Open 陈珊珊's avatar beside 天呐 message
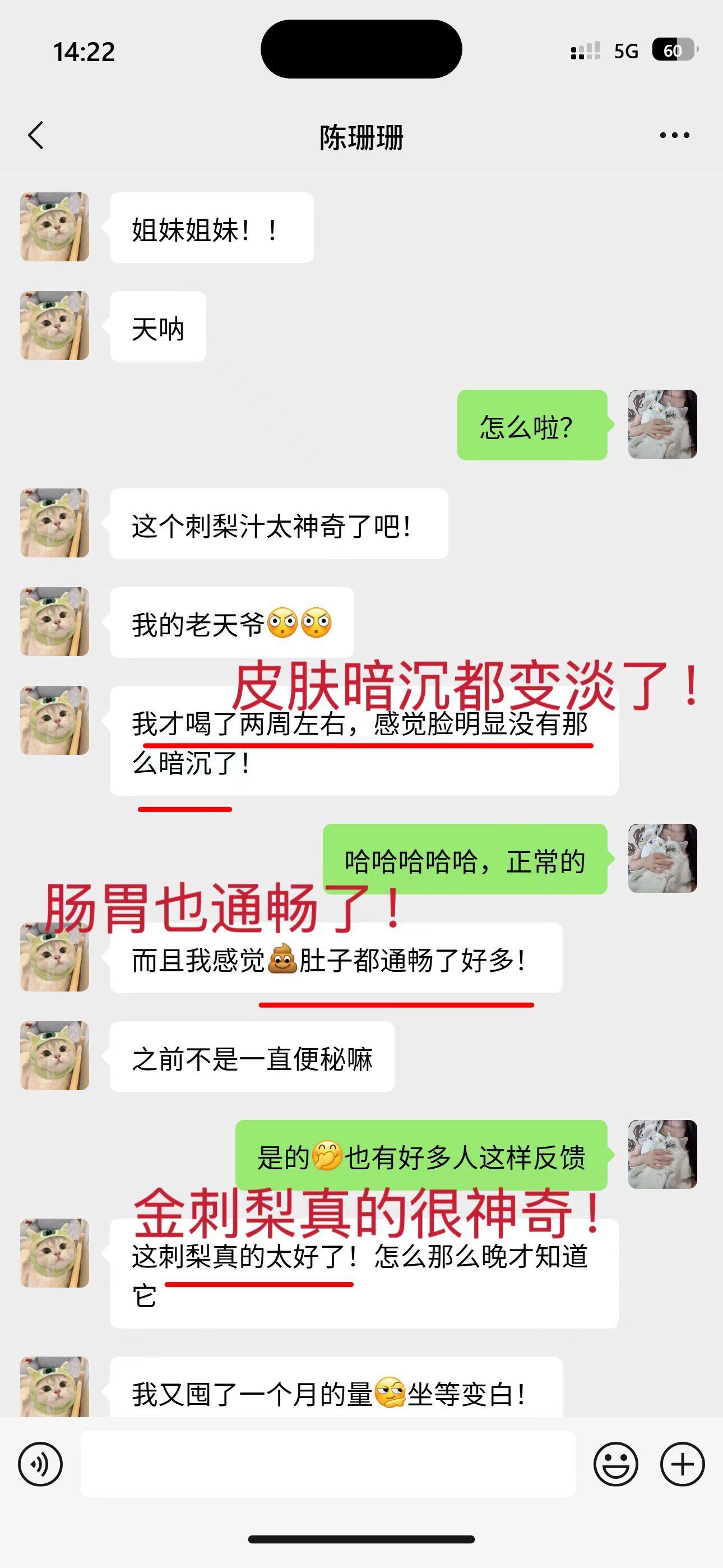 [x=55, y=326]
